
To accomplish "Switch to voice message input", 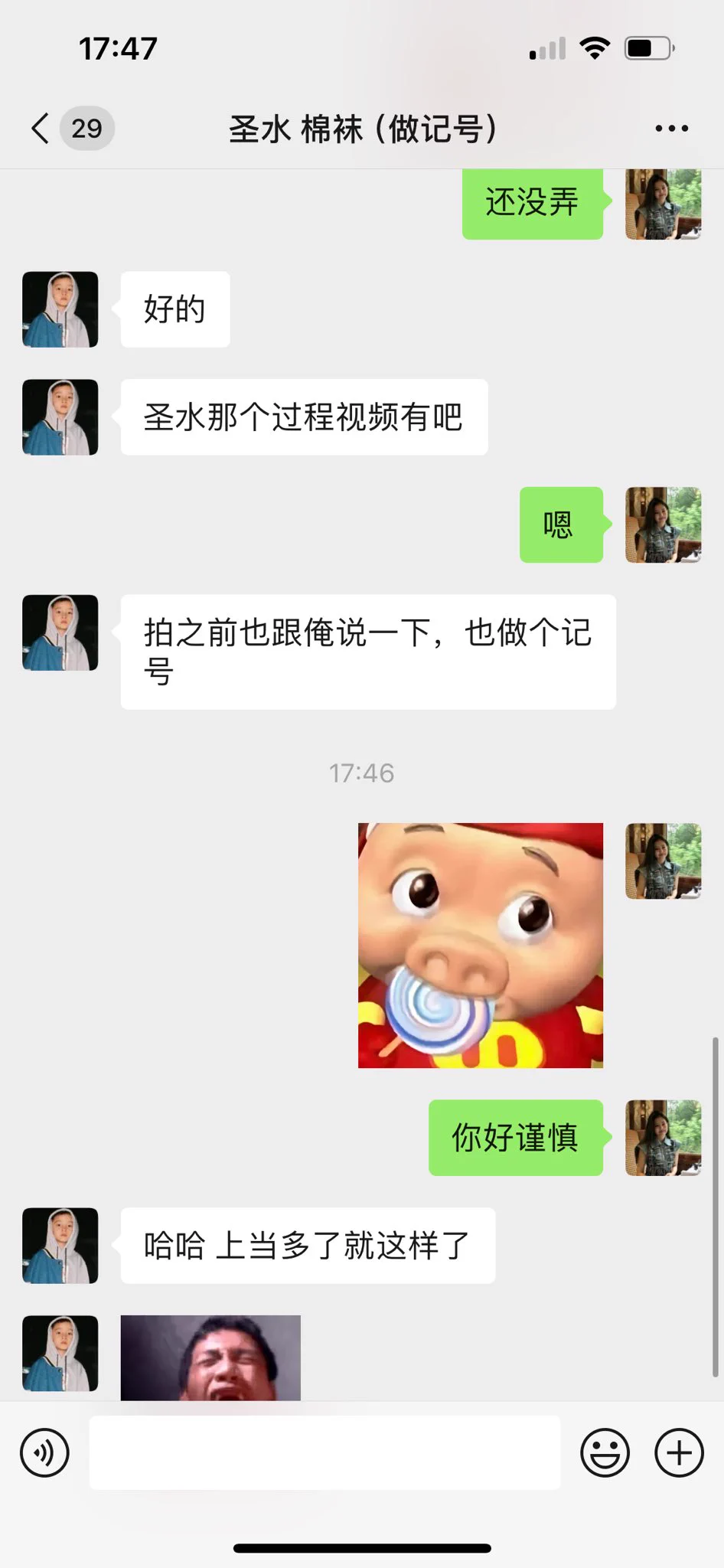I will pos(45,1452).
